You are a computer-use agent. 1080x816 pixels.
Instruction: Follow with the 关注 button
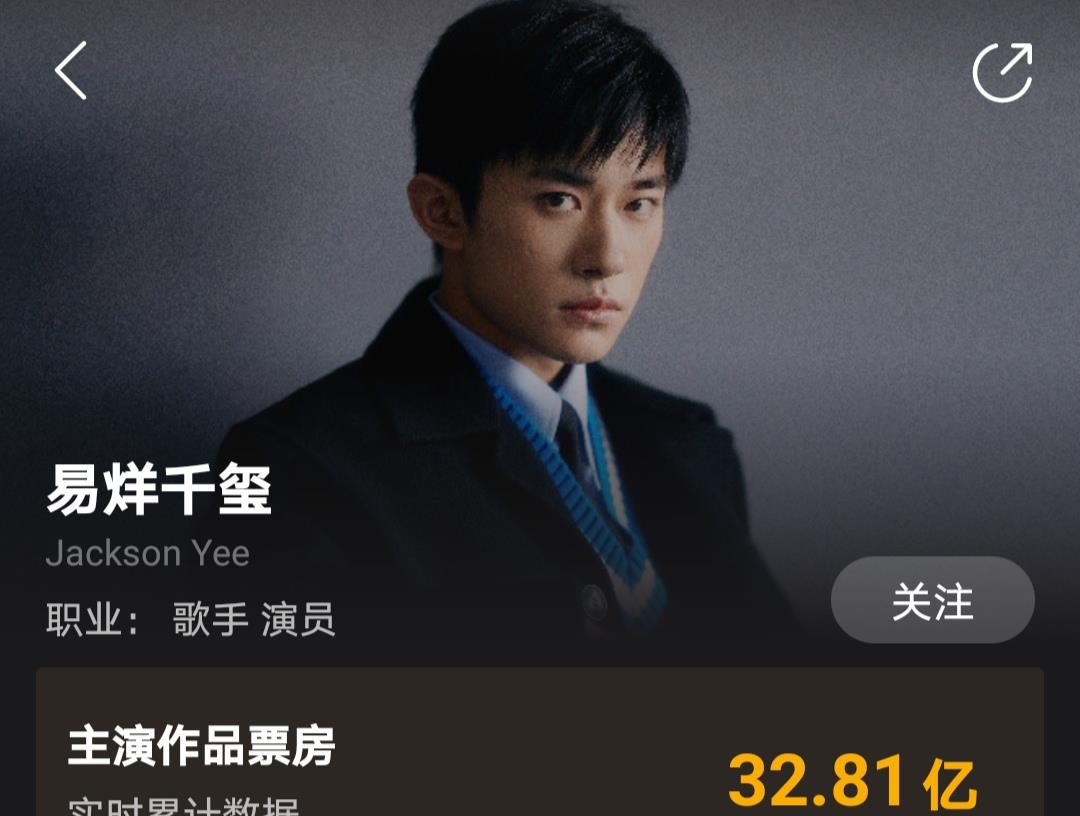pyautogui.click(x=932, y=600)
